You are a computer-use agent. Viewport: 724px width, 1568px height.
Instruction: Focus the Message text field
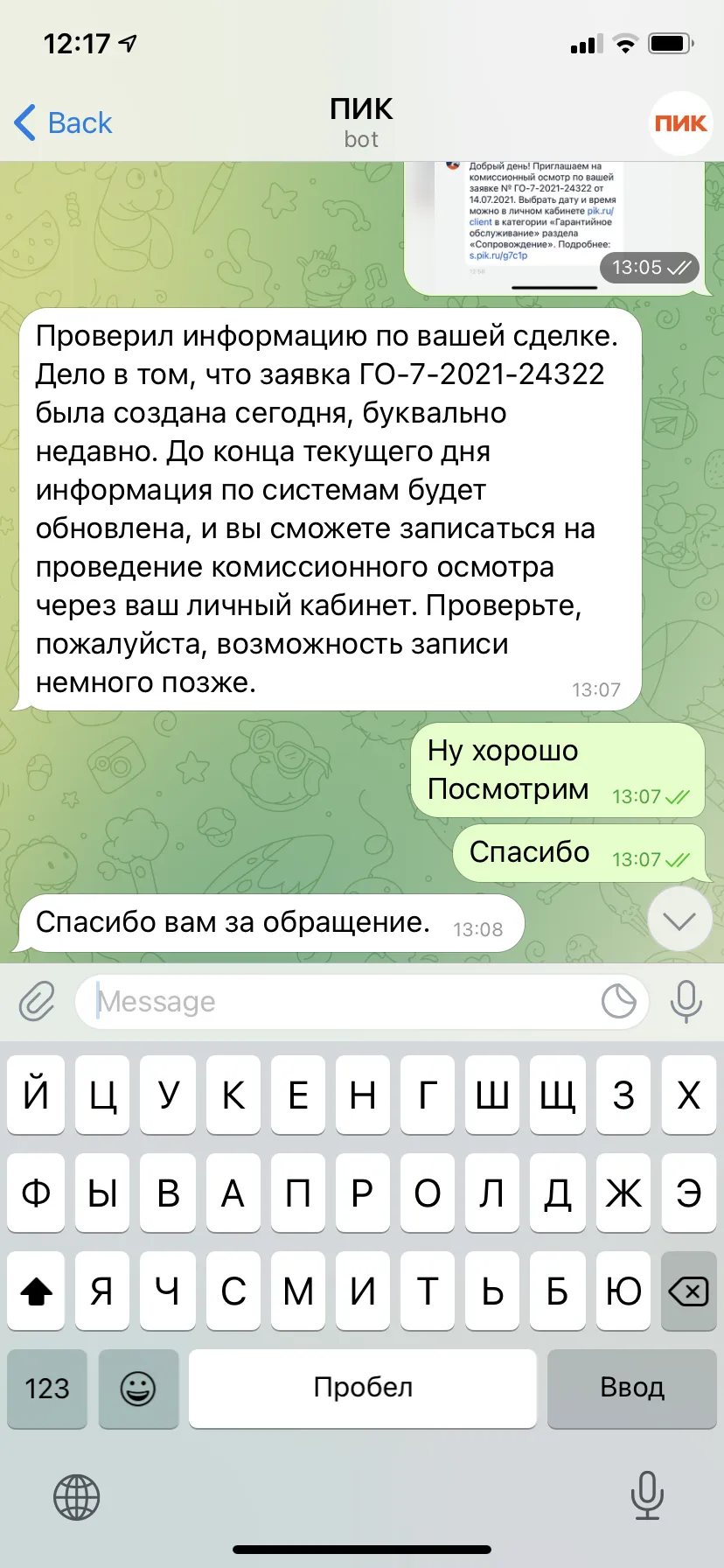341,1001
